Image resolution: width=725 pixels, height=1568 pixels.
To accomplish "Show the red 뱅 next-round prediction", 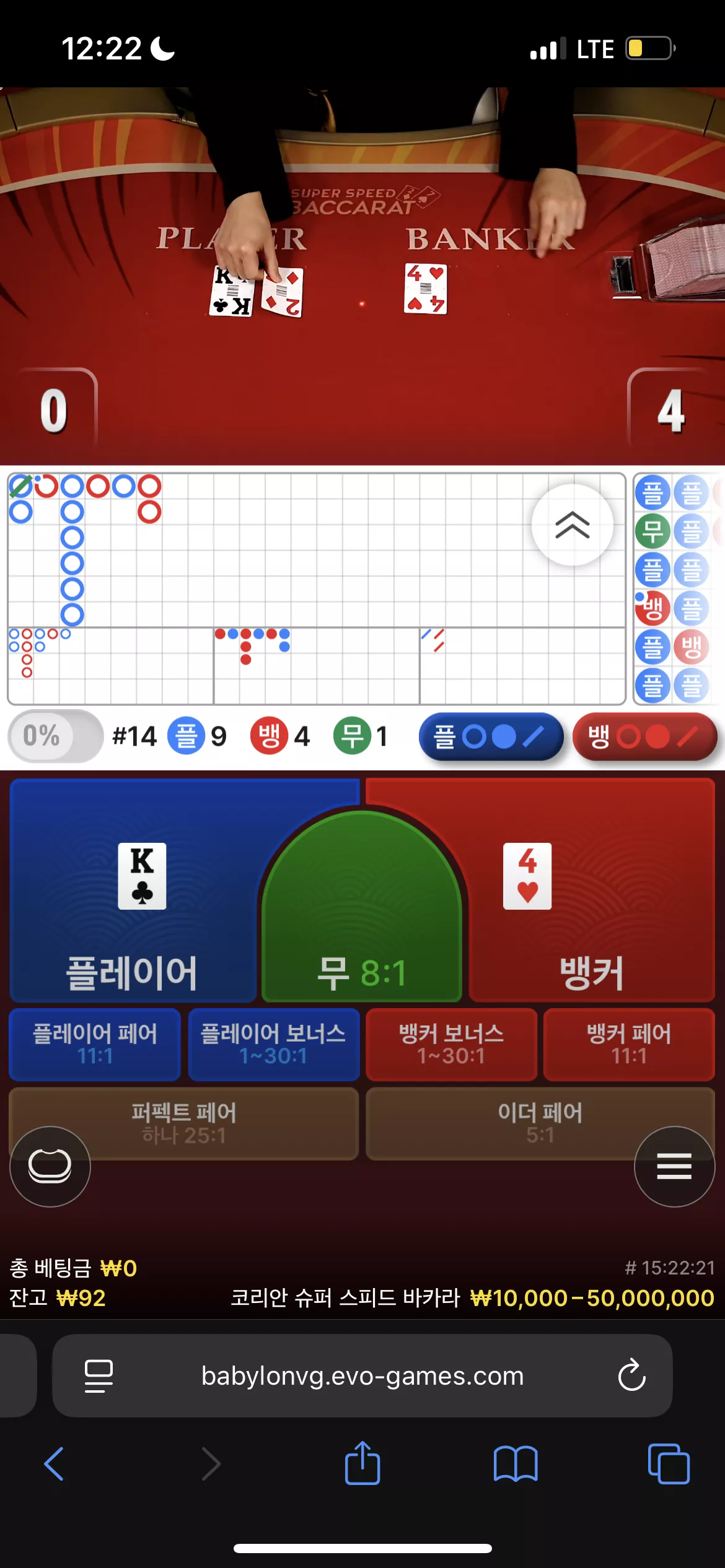I will pos(644,736).
